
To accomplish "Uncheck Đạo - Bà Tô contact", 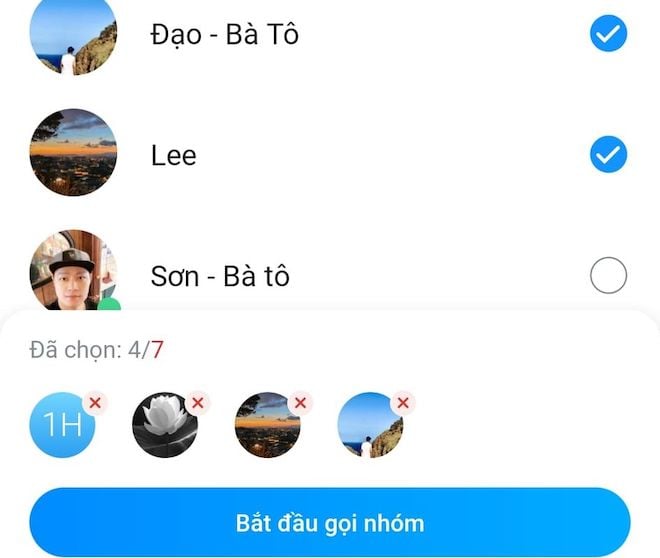I will tap(608, 35).
